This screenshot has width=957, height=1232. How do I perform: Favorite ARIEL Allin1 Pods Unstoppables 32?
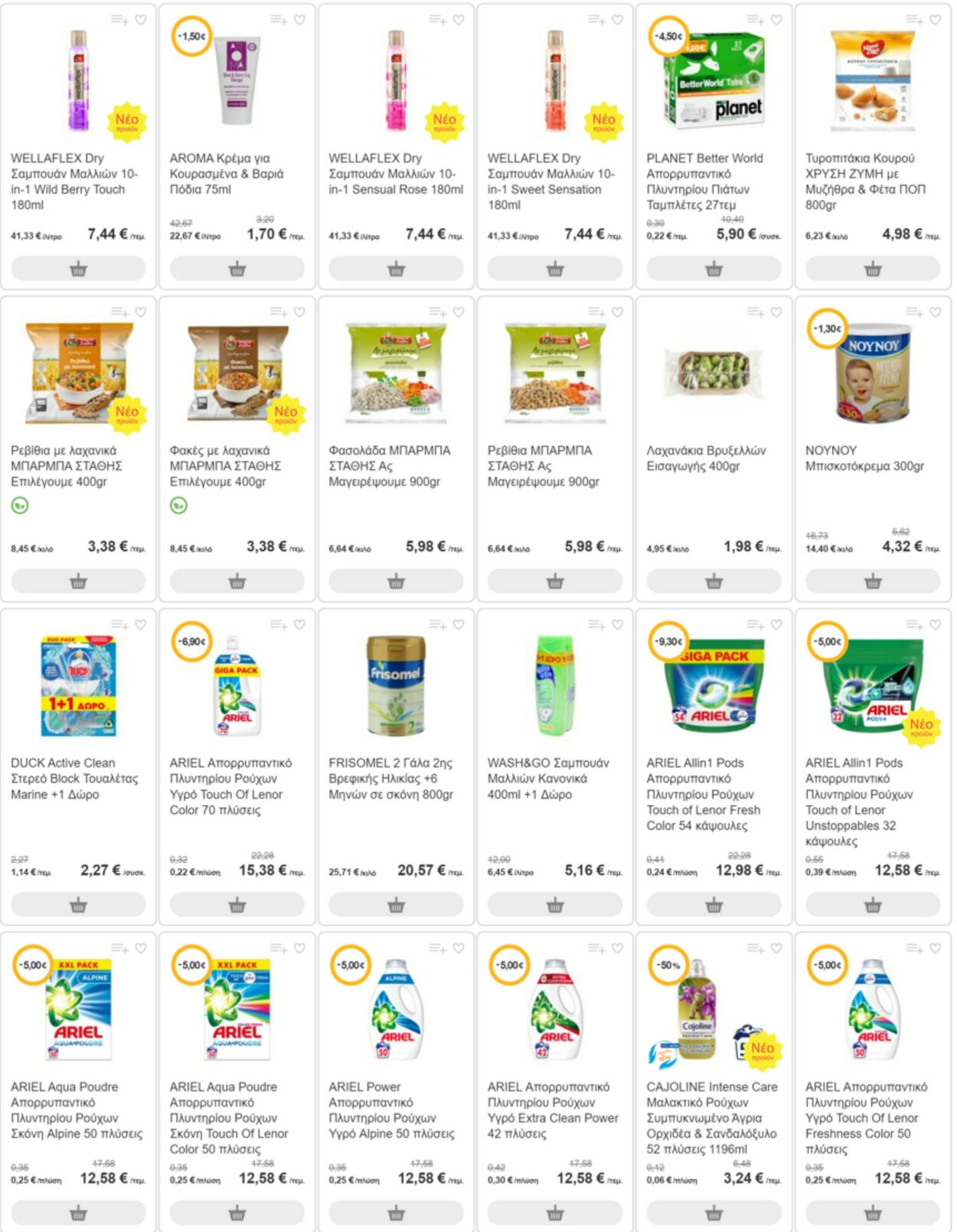[x=936, y=625]
